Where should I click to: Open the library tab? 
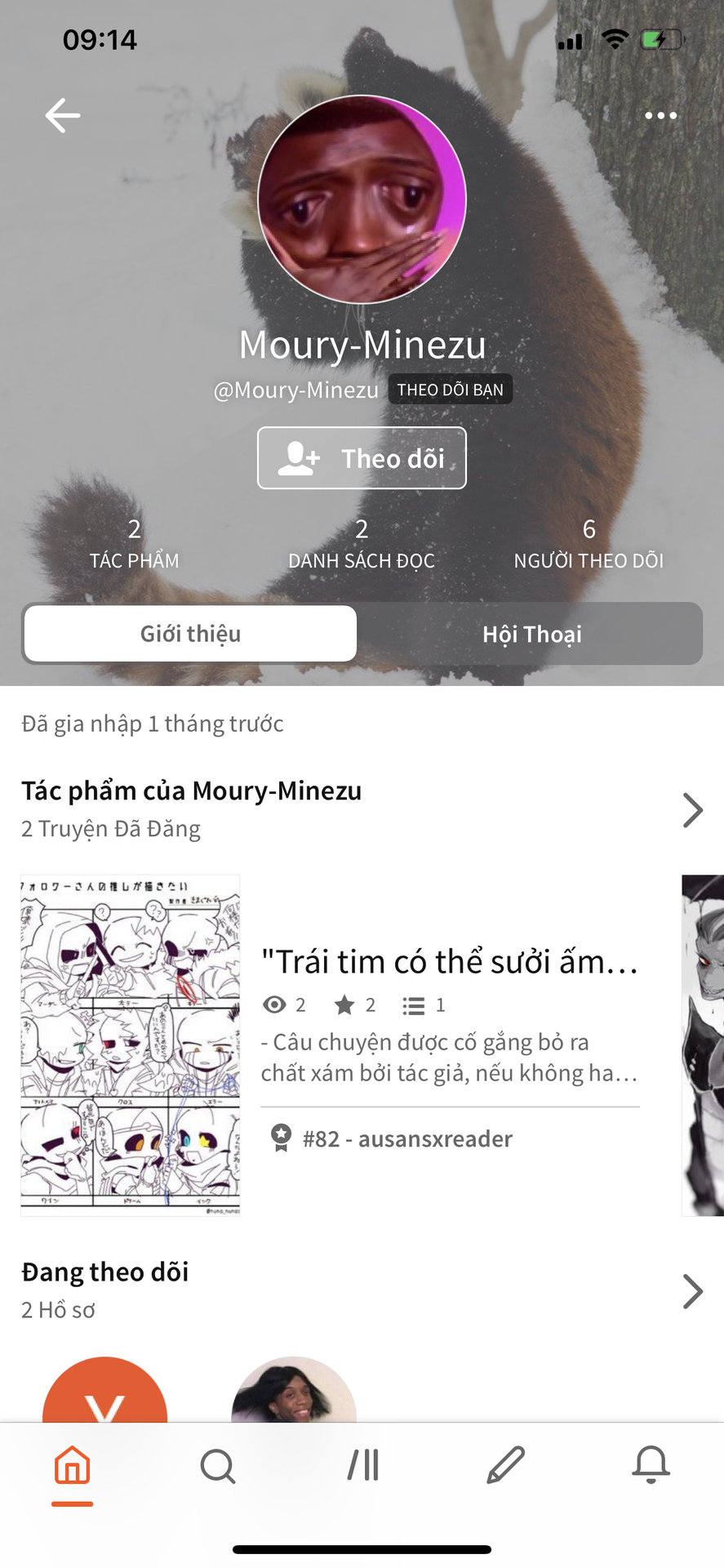(x=362, y=1466)
